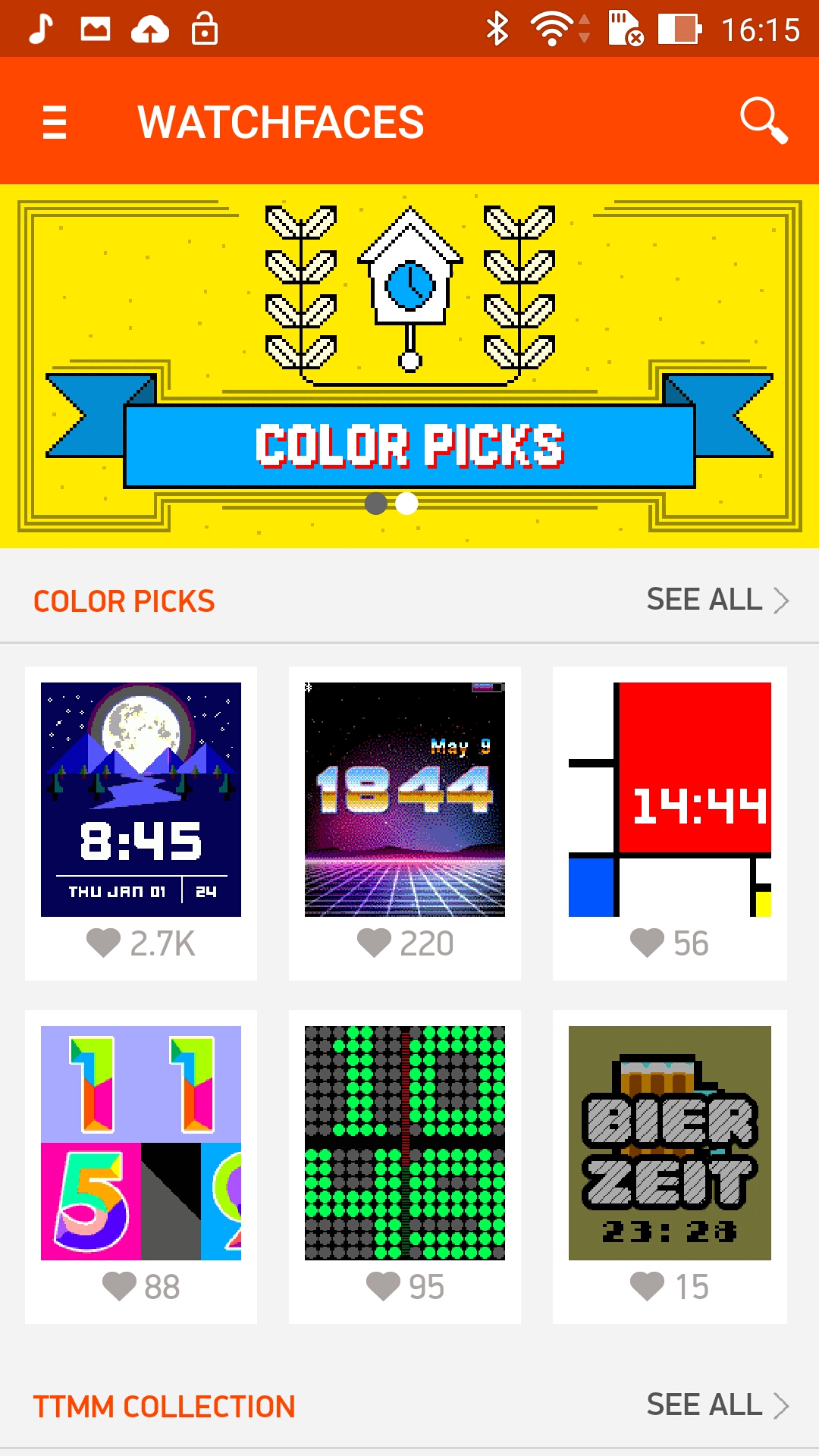819x1456 pixels.
Task: Open the 14:44 Mondrian watchface
Action: pyautogui.click(x=670, y=799)
